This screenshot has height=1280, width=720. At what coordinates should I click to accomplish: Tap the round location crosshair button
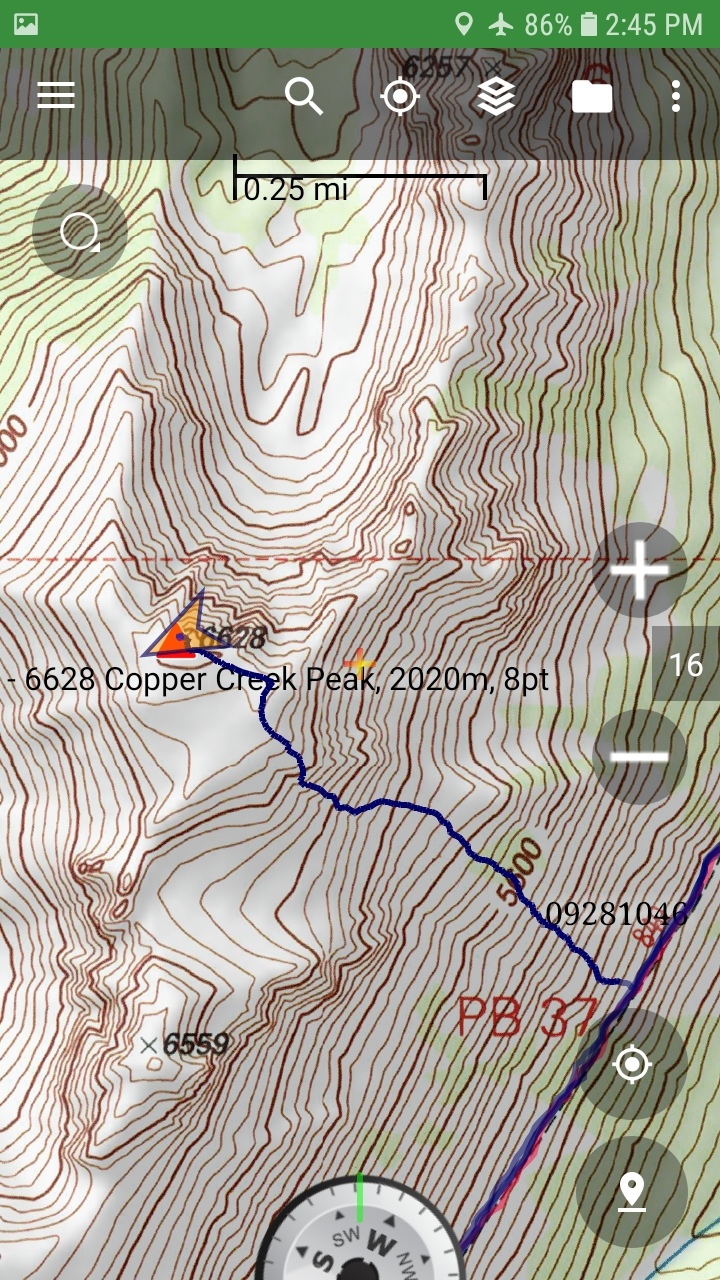pyautogui.click(x=632, y=1064)
